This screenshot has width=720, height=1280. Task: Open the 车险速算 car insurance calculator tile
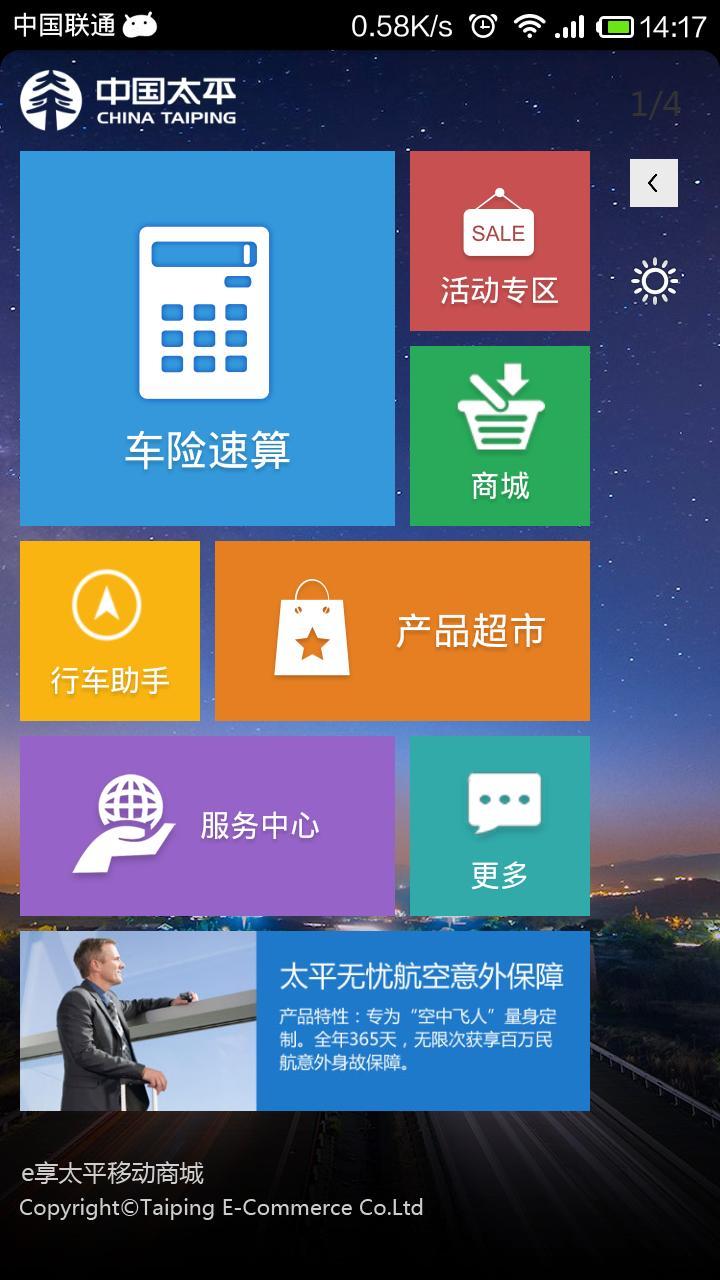(207, 338)
